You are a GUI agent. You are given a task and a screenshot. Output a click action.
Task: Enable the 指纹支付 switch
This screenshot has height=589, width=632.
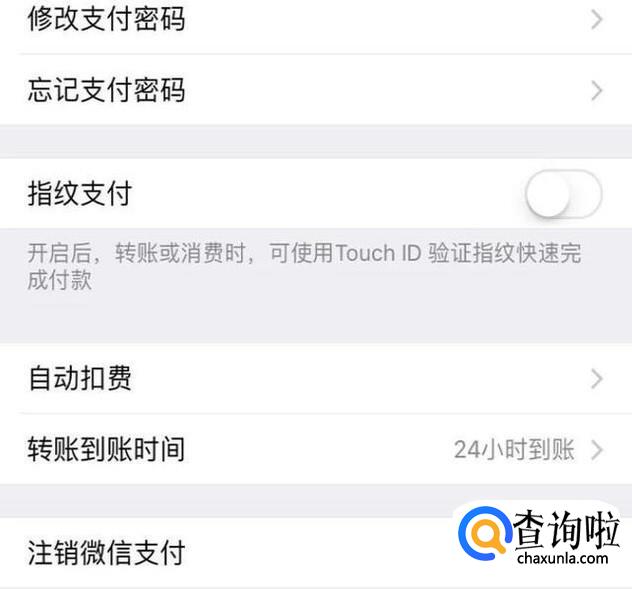click(x=563, y=194)
